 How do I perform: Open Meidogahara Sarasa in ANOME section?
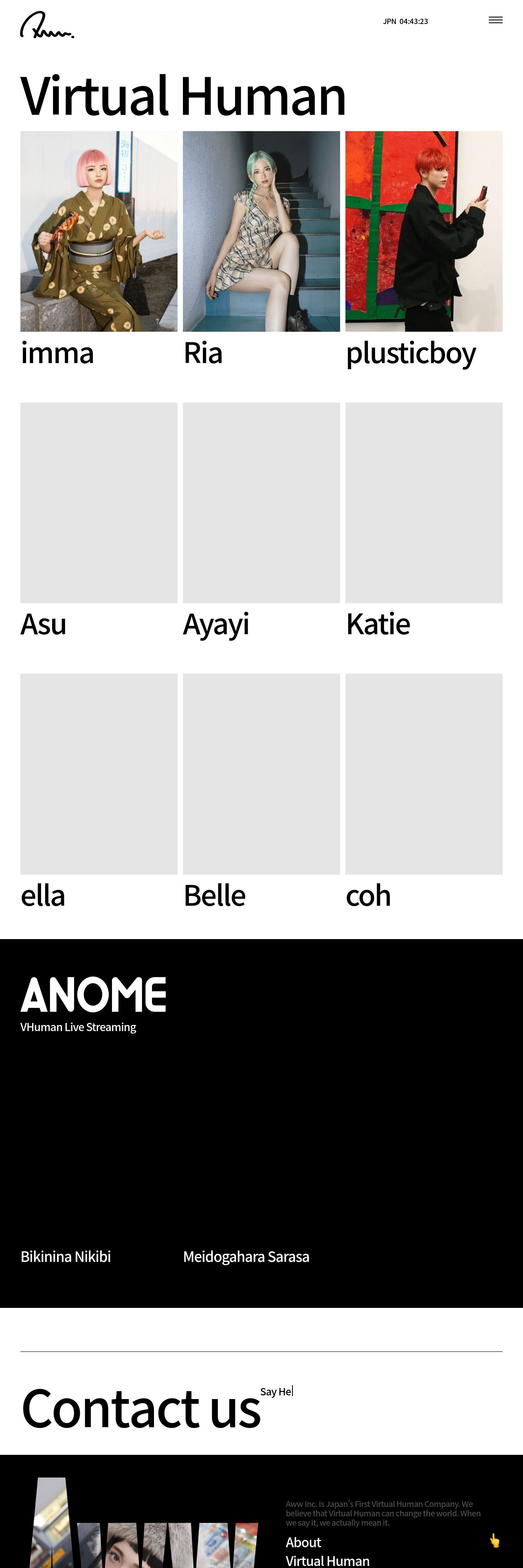pyautogui.click(x=246, y=1256)
